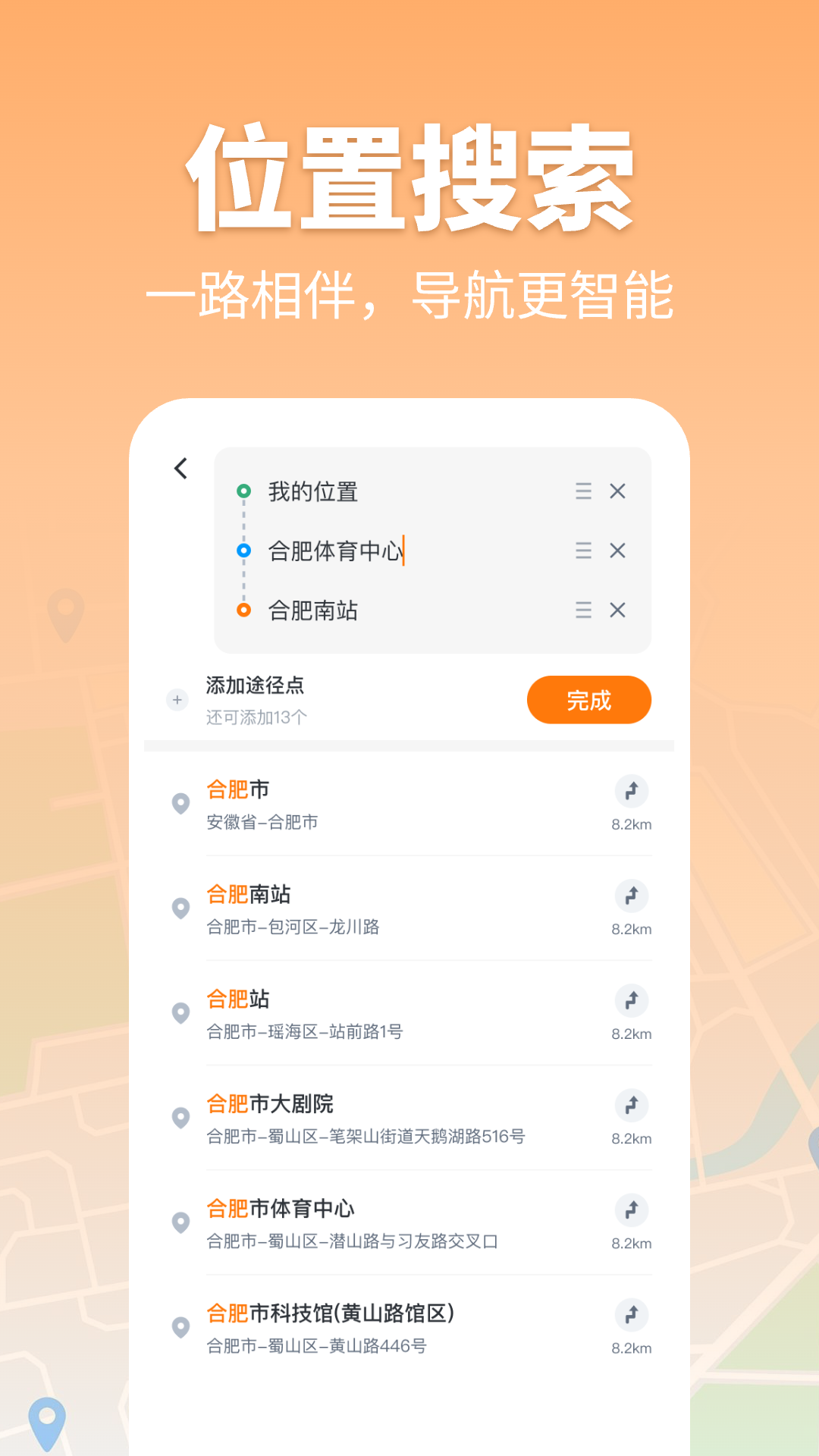Tap the back arrow at the top
Screen dimensions: 819x1456
click(180, 469)
